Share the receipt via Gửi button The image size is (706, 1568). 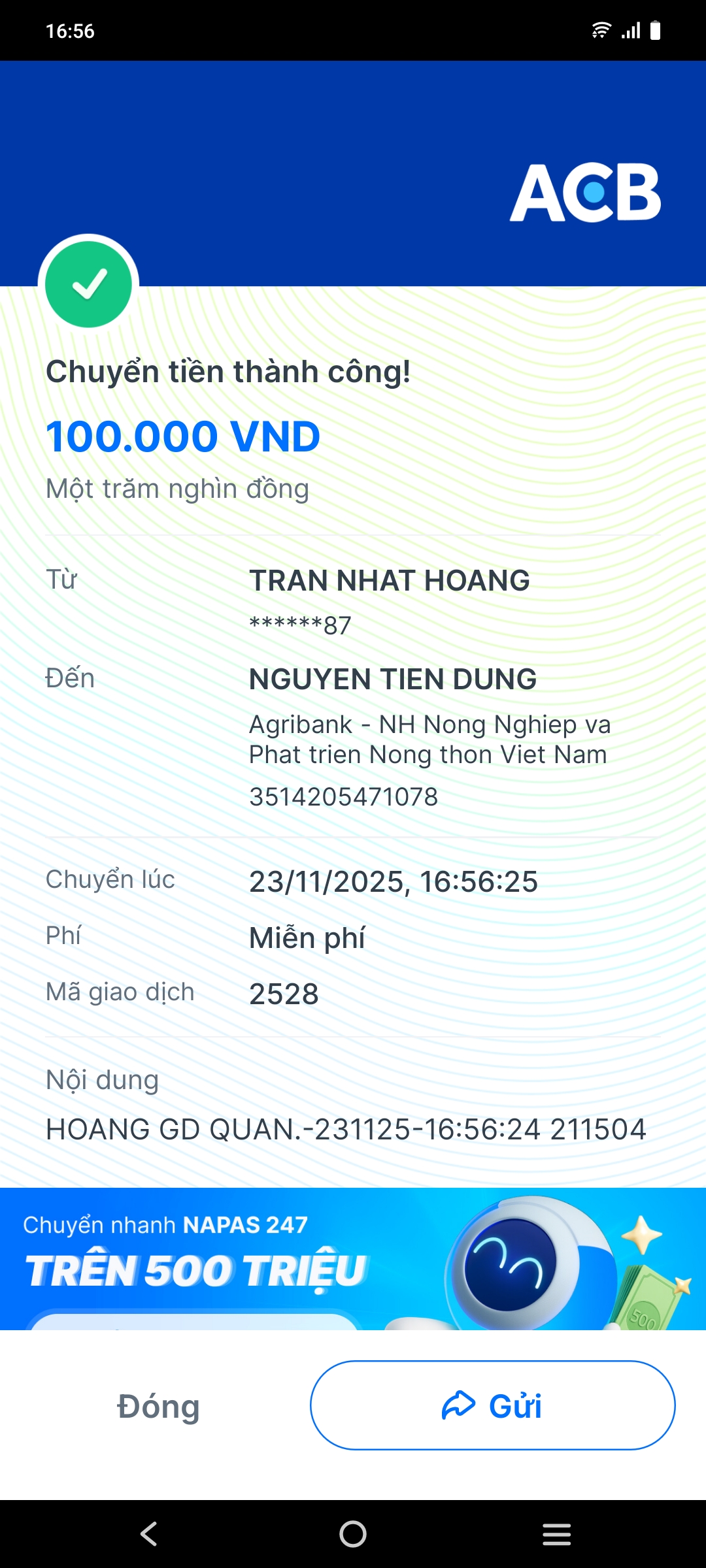[x=492, y=1406]
